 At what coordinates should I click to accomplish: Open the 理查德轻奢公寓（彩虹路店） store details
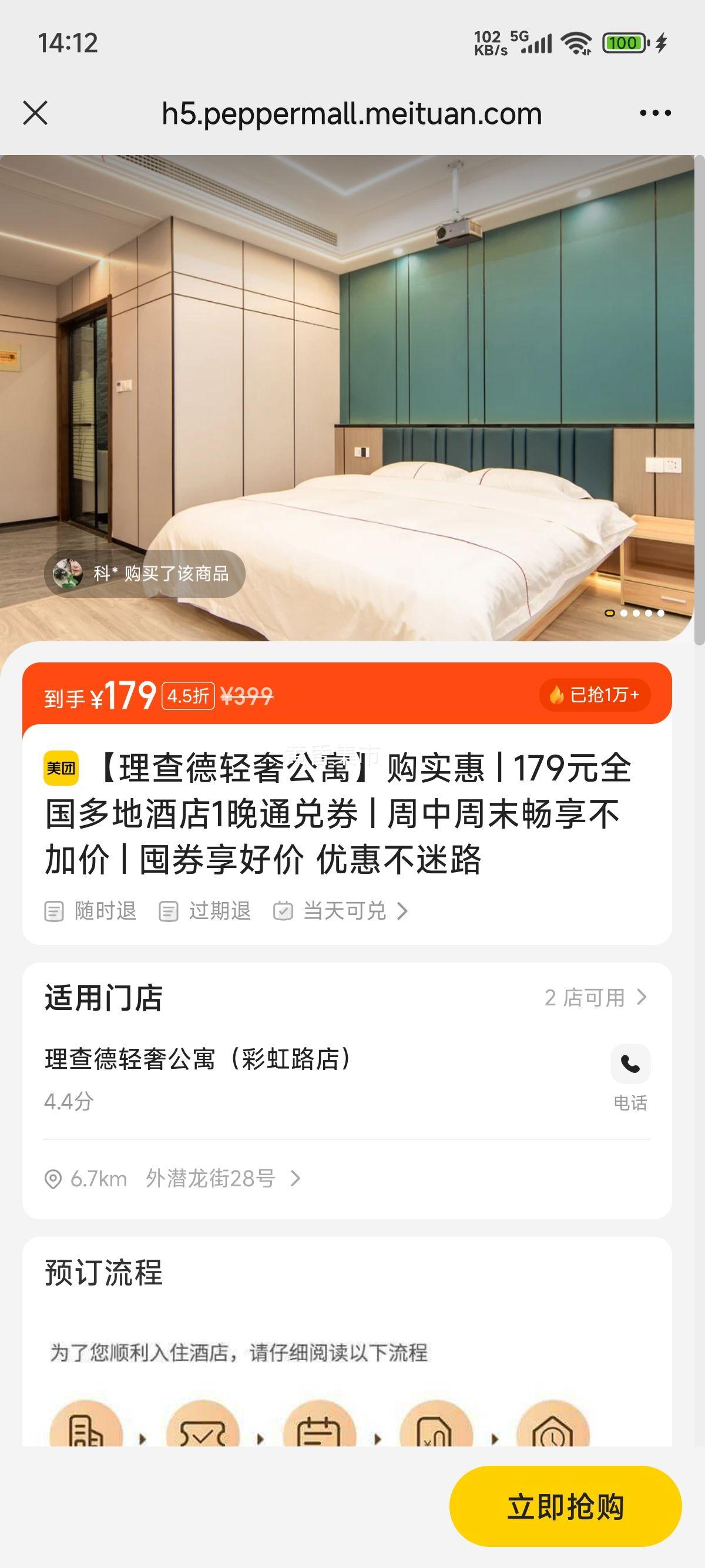pyautogui.click(x=199, y=1059)
